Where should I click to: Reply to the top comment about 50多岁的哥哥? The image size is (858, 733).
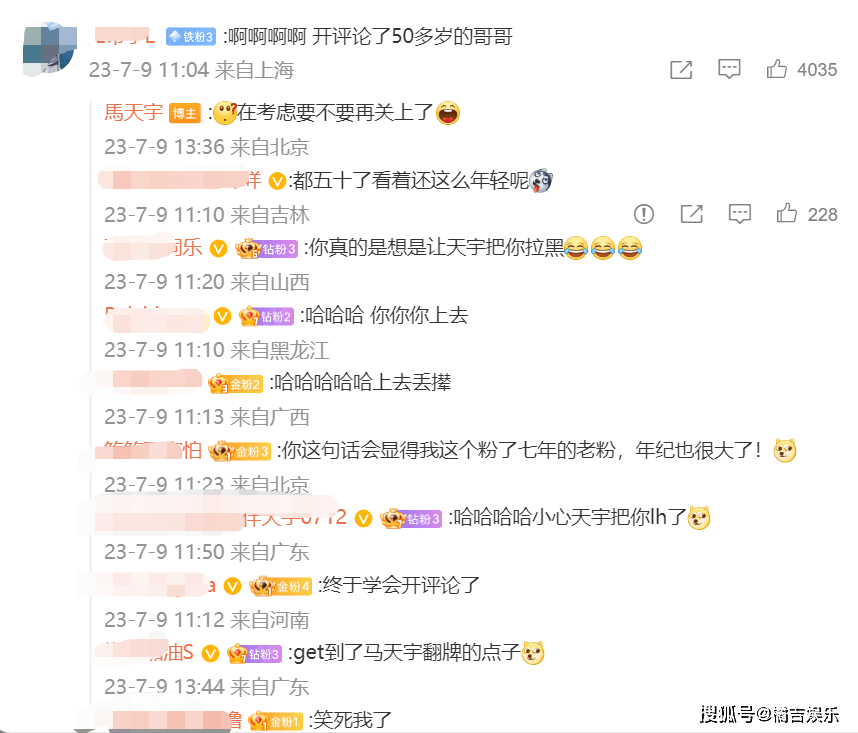coord(729,70)
